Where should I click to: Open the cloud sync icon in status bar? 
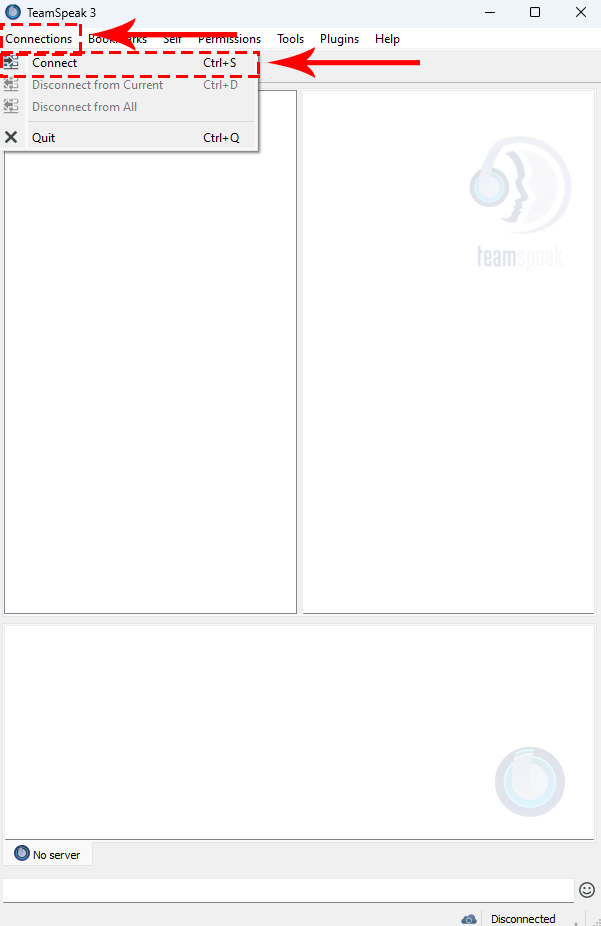coord(469,918)
